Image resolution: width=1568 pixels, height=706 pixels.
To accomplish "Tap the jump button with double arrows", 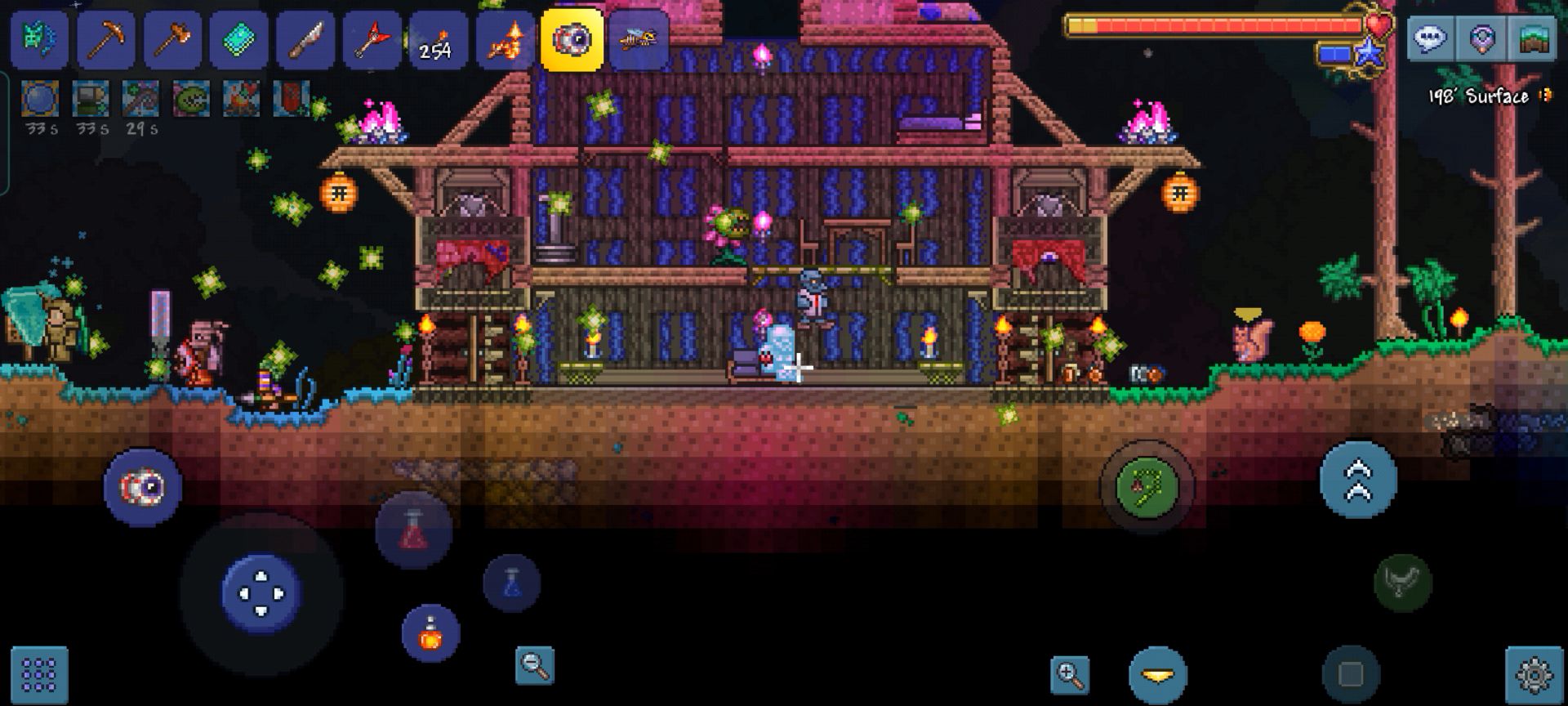I will (1358, 479).
